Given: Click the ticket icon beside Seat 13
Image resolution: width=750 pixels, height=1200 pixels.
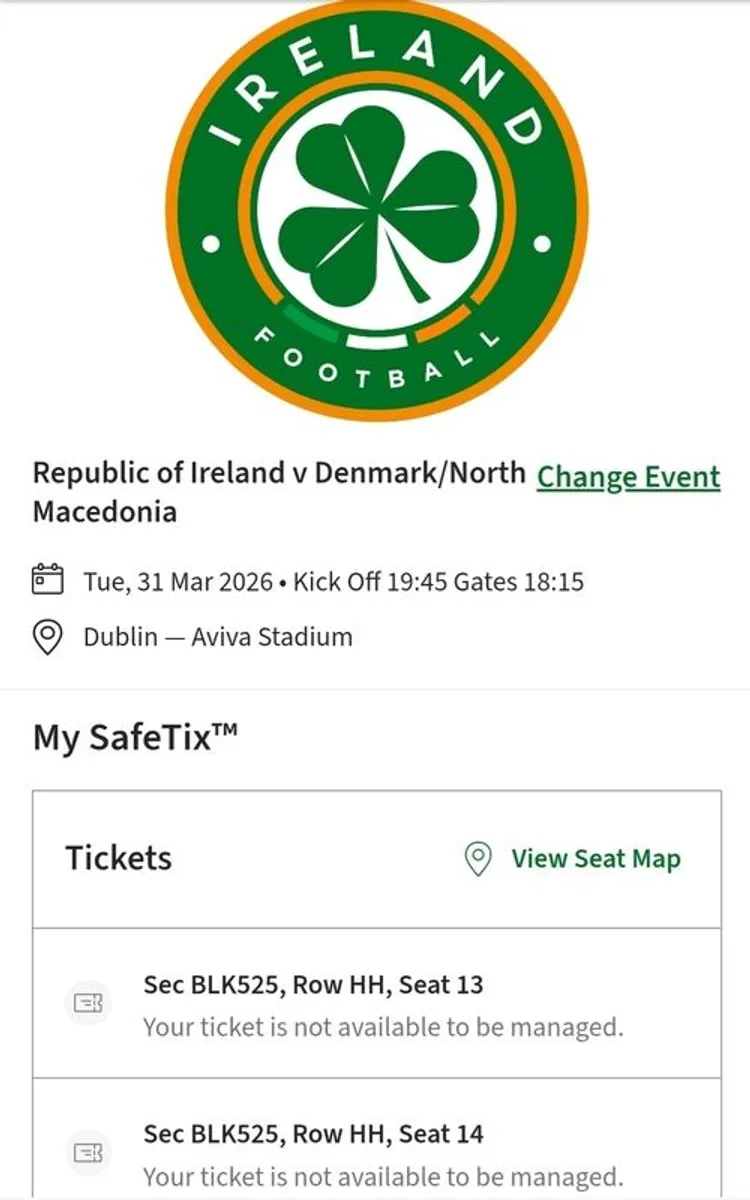Looking at the screenshot, I should [x=89, y=1003].
